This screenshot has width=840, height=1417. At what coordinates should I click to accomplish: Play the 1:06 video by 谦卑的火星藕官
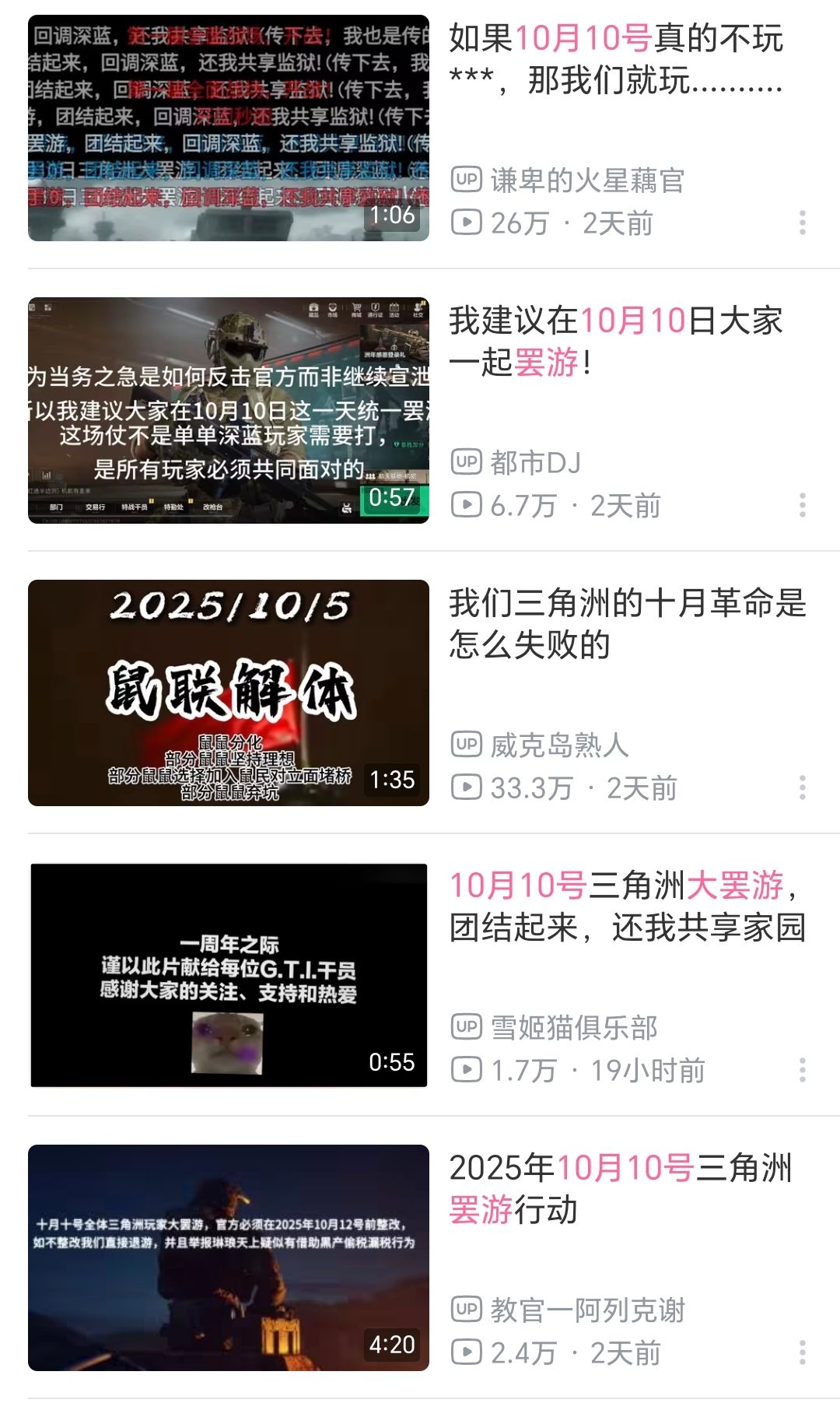tap(228, 128)
